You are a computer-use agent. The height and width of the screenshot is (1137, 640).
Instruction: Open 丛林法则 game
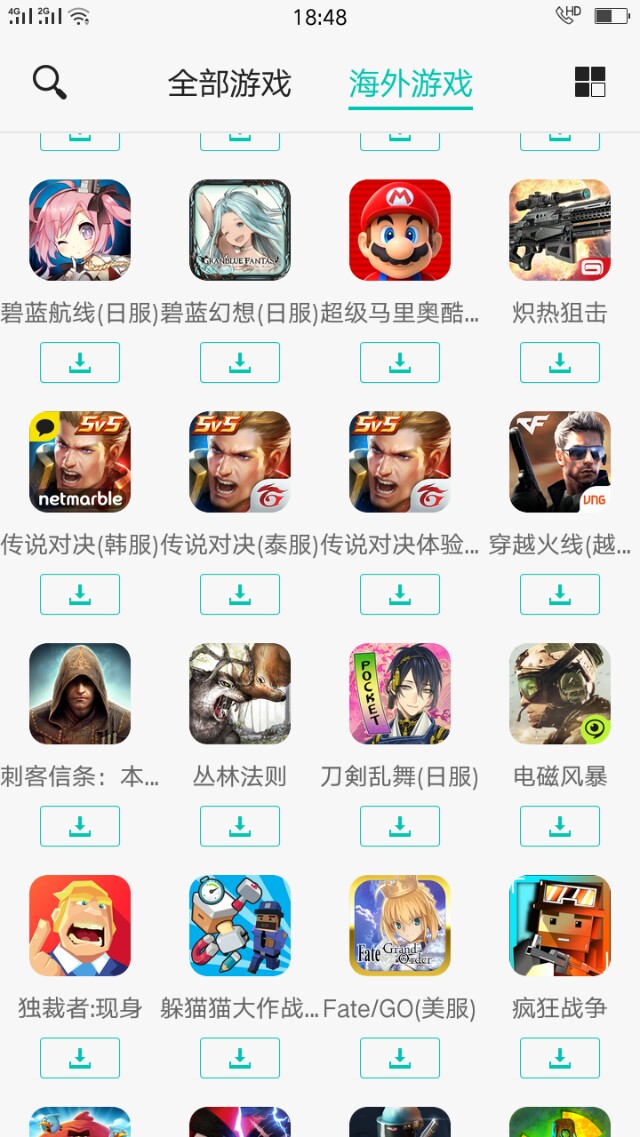240,694
